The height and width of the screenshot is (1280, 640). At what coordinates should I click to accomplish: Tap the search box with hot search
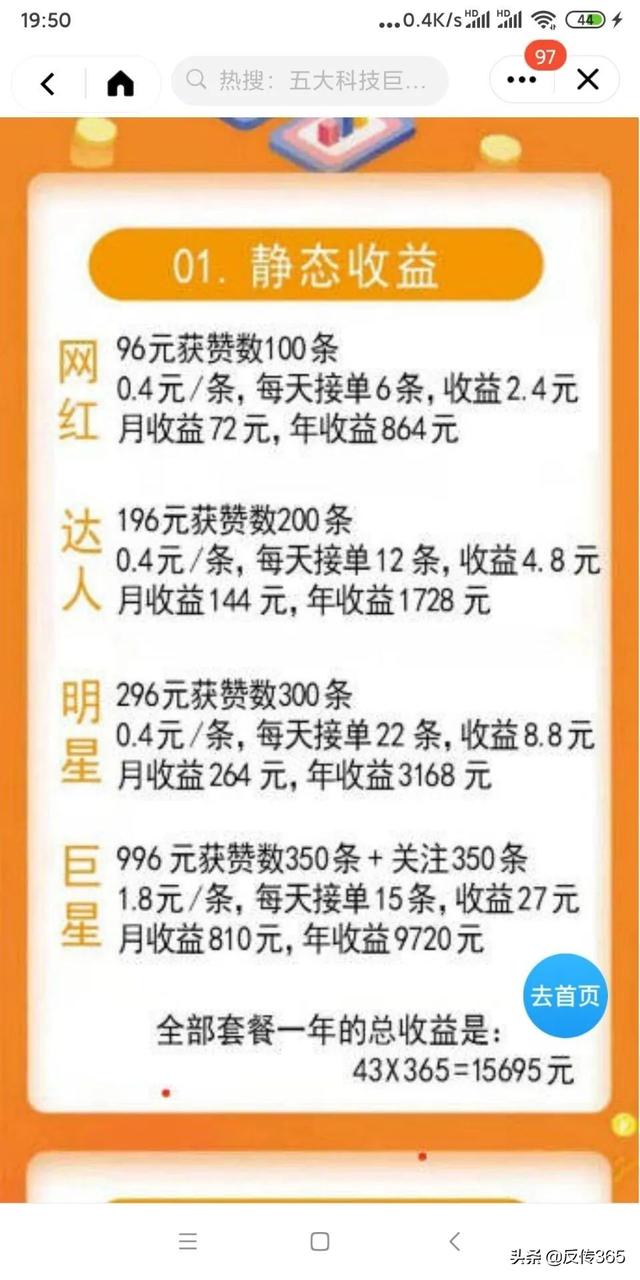[x=310, y=81]
